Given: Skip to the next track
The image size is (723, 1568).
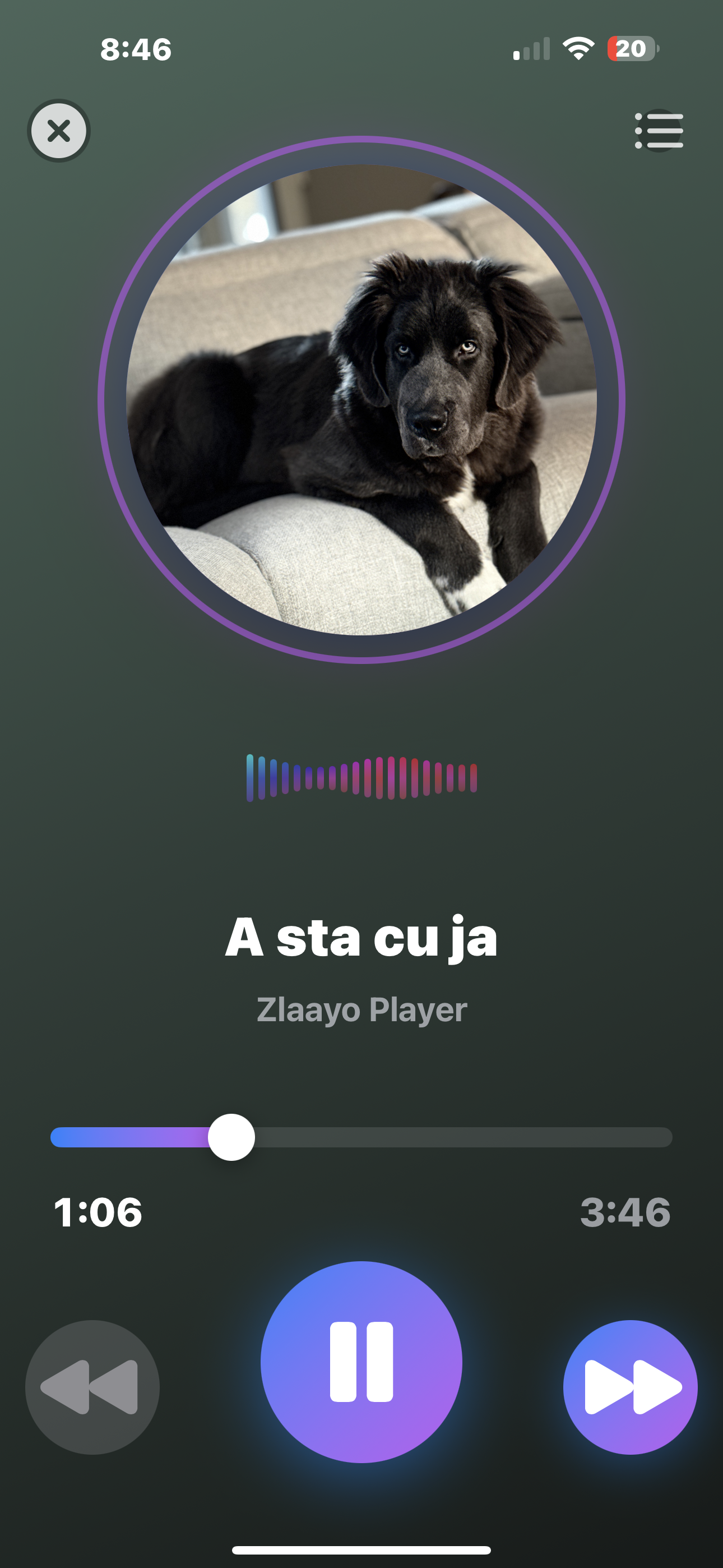Looking at the screenshot, I should point(630,1387).
